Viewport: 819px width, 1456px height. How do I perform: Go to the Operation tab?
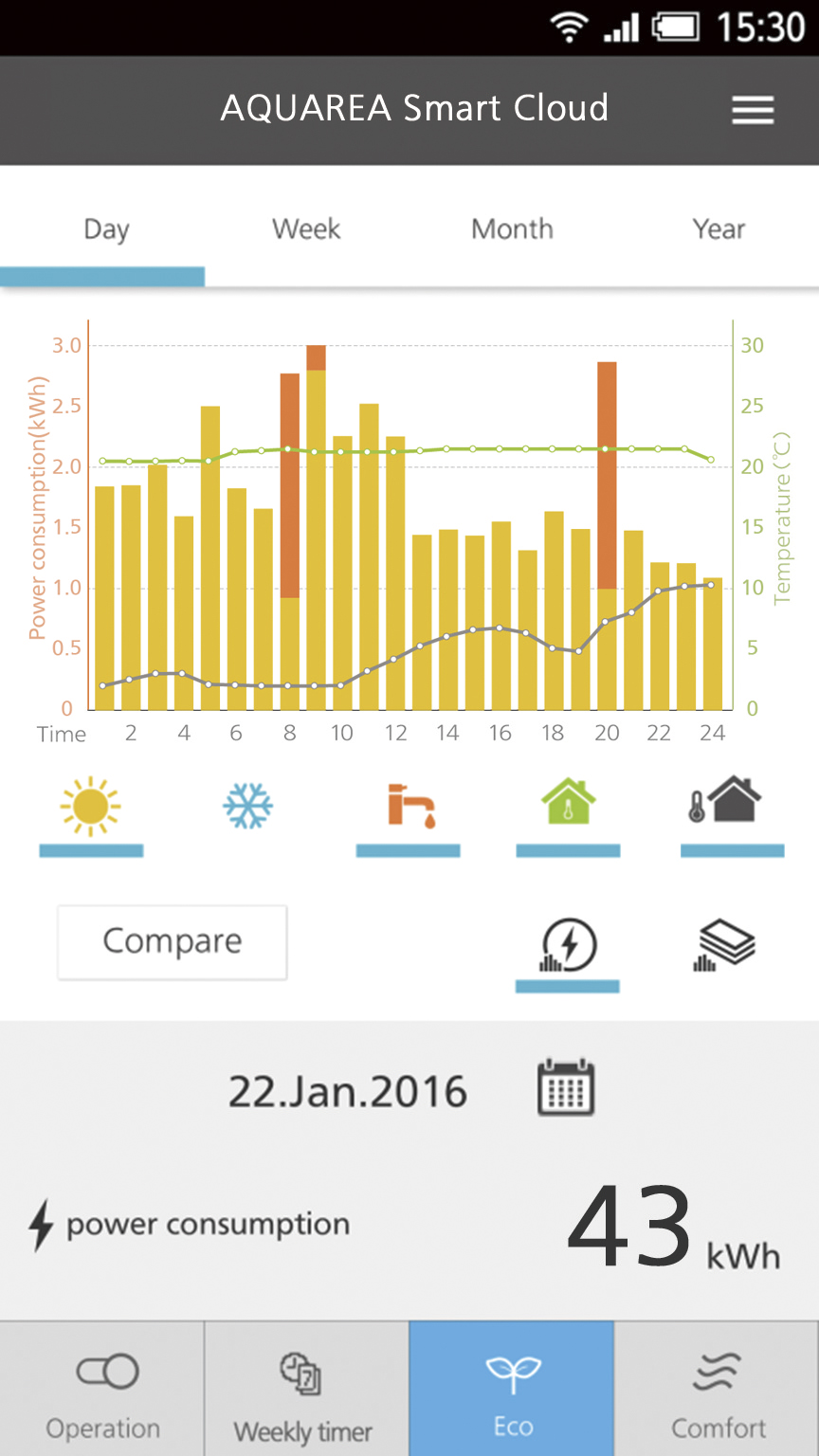click(102, 1389)
